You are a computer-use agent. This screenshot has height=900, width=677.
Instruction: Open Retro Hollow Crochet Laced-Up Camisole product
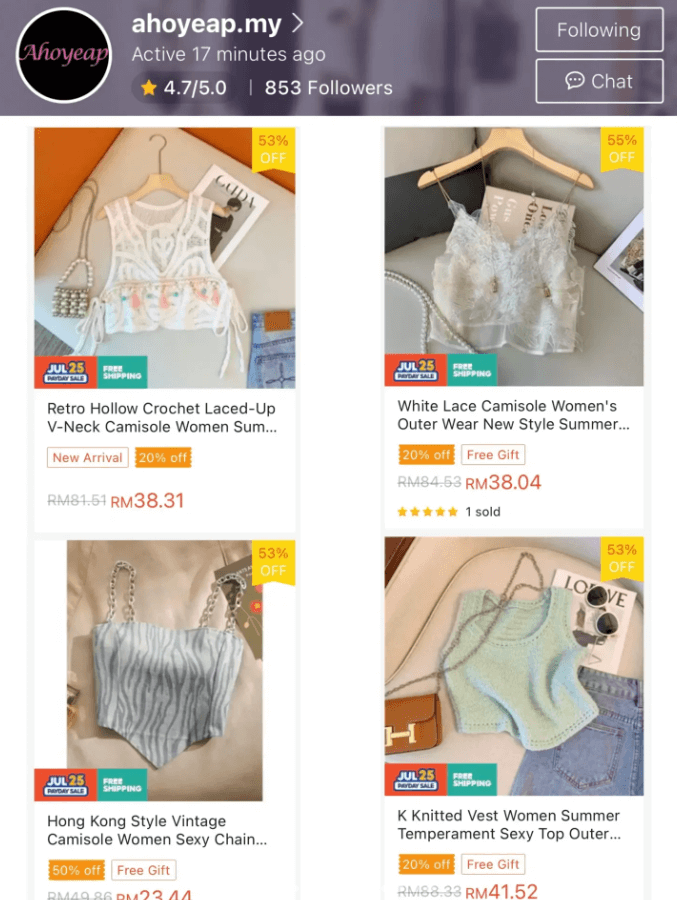[165, 258]
